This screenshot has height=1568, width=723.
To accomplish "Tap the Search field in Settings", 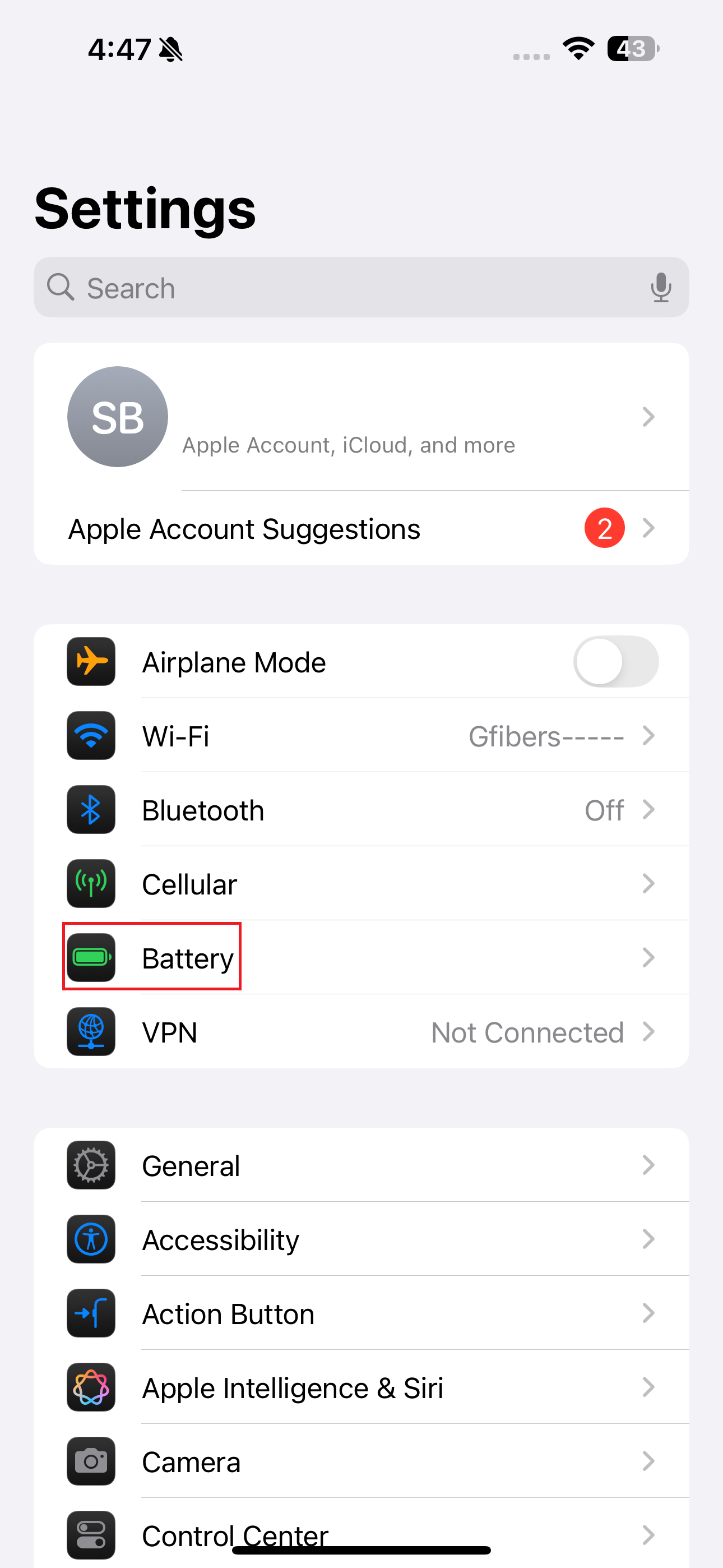I will (x=341, y=287).
